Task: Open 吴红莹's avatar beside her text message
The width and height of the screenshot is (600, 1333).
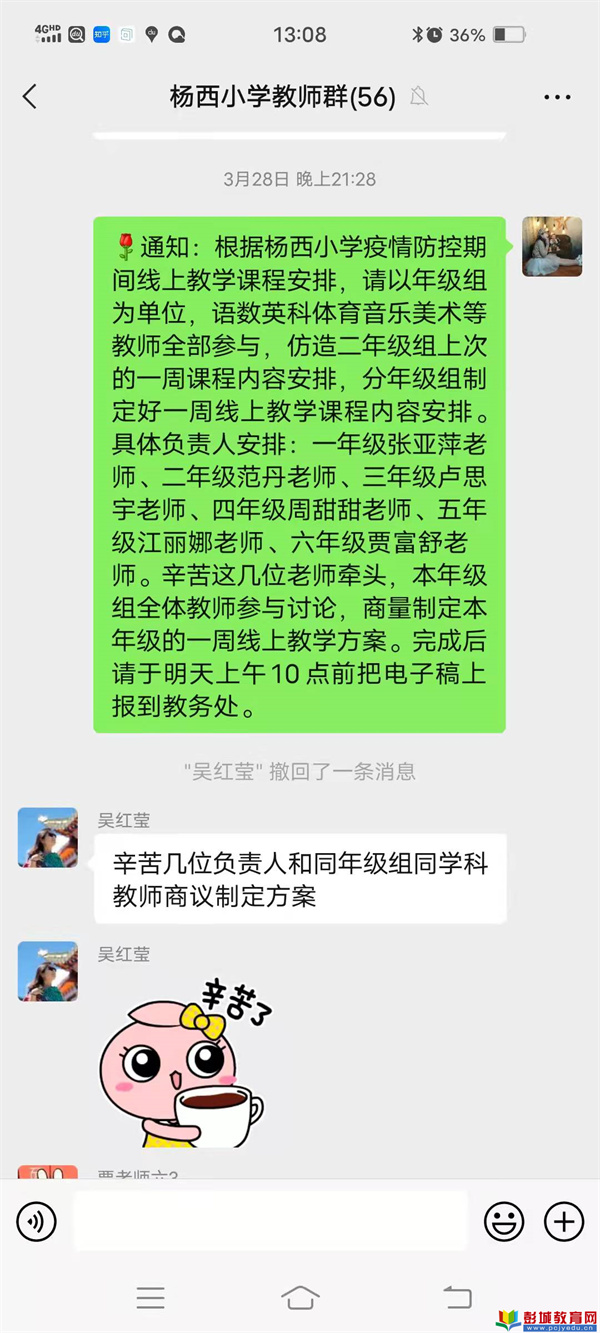Action: pyautogui.click(x=47, y=837)
